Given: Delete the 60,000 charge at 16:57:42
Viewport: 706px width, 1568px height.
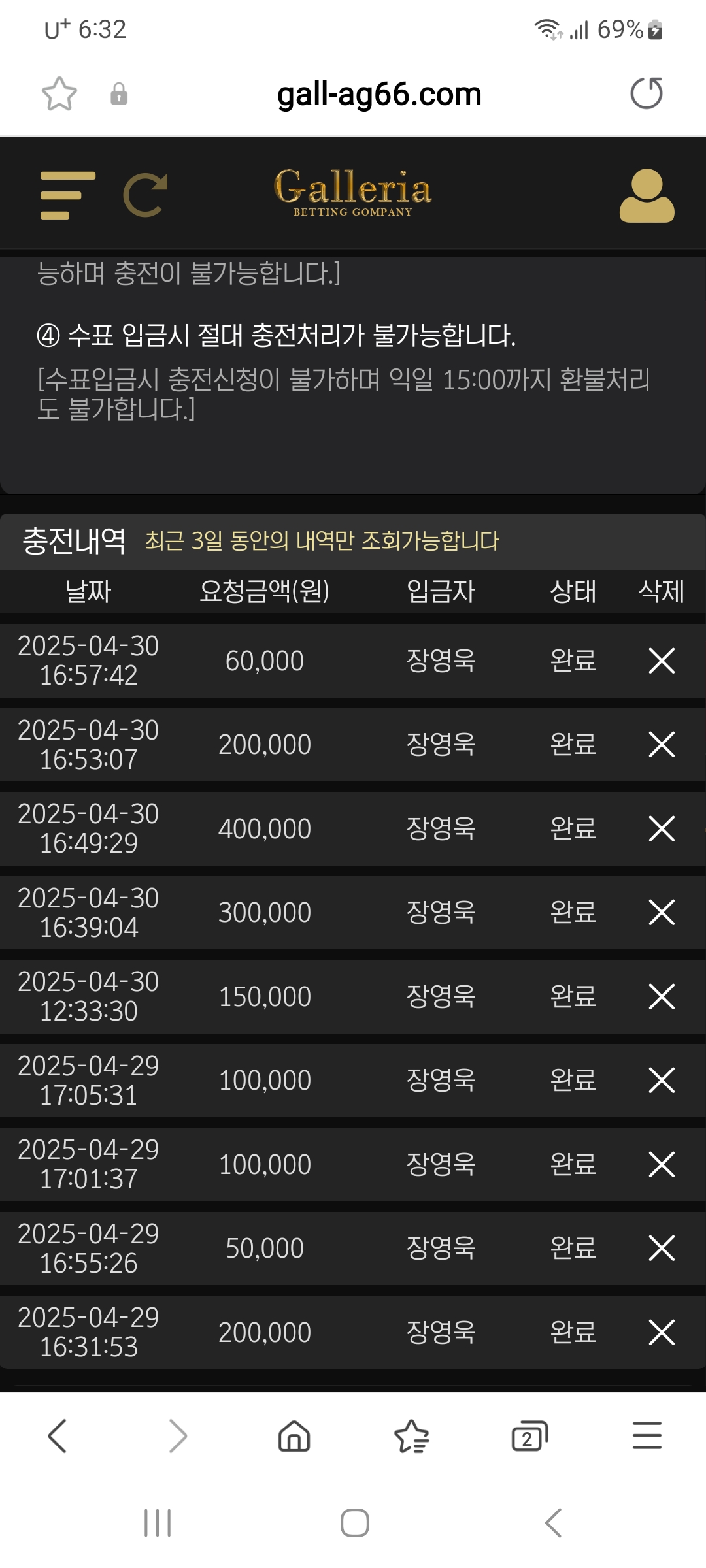Looking at the screenshot, I should (x=661, y=661).
